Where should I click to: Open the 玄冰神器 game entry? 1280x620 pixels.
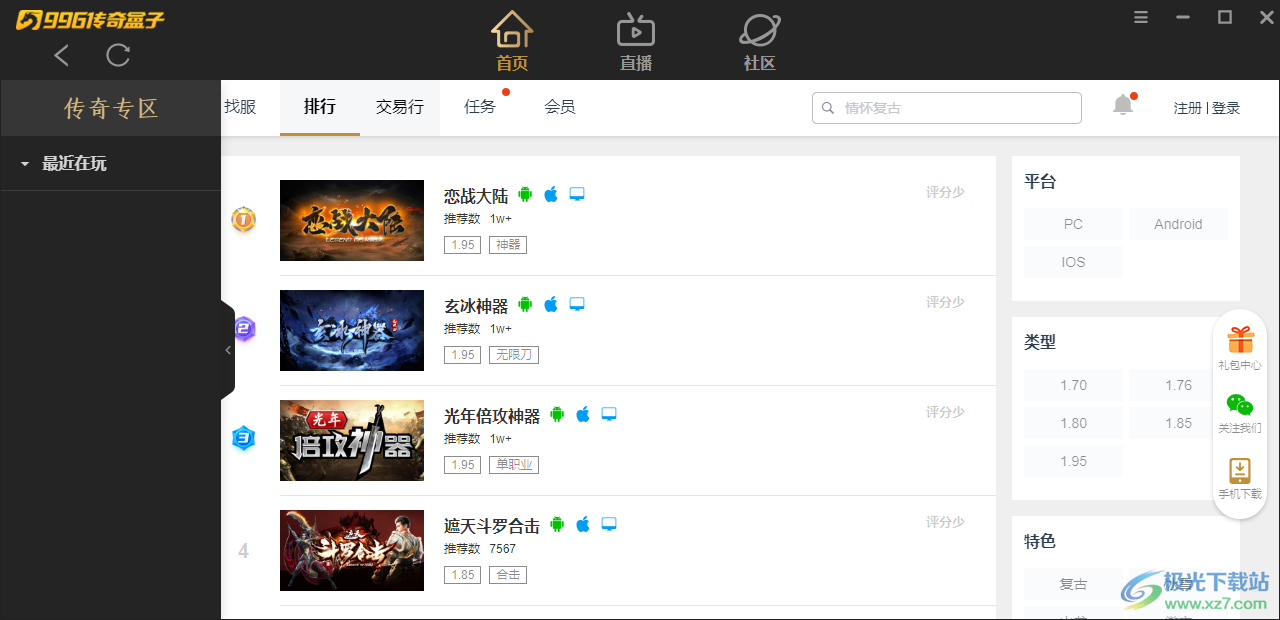(476, 306)
